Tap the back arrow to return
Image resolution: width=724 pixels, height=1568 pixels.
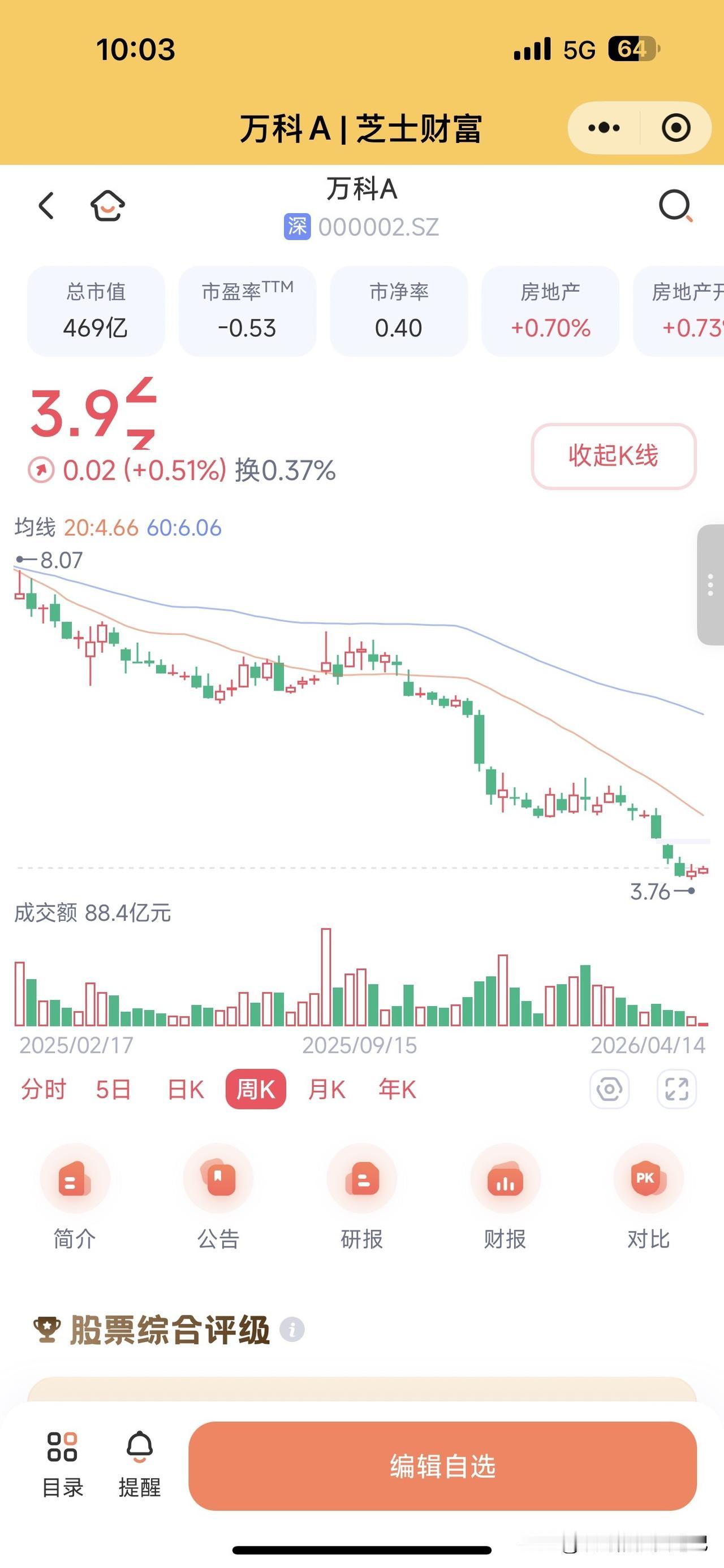(46, 206)
